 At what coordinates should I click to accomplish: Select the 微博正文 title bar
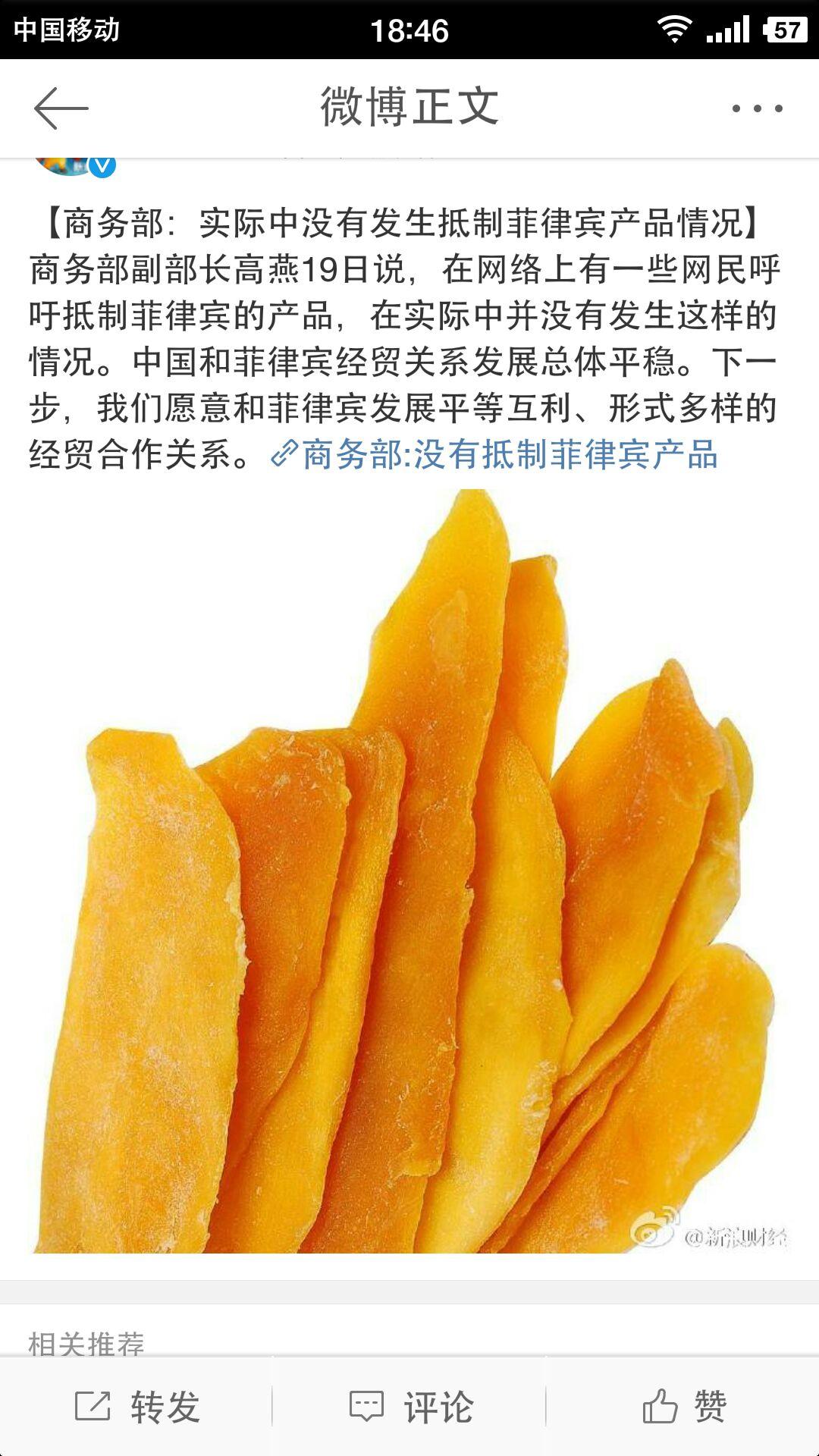[409, 106]
